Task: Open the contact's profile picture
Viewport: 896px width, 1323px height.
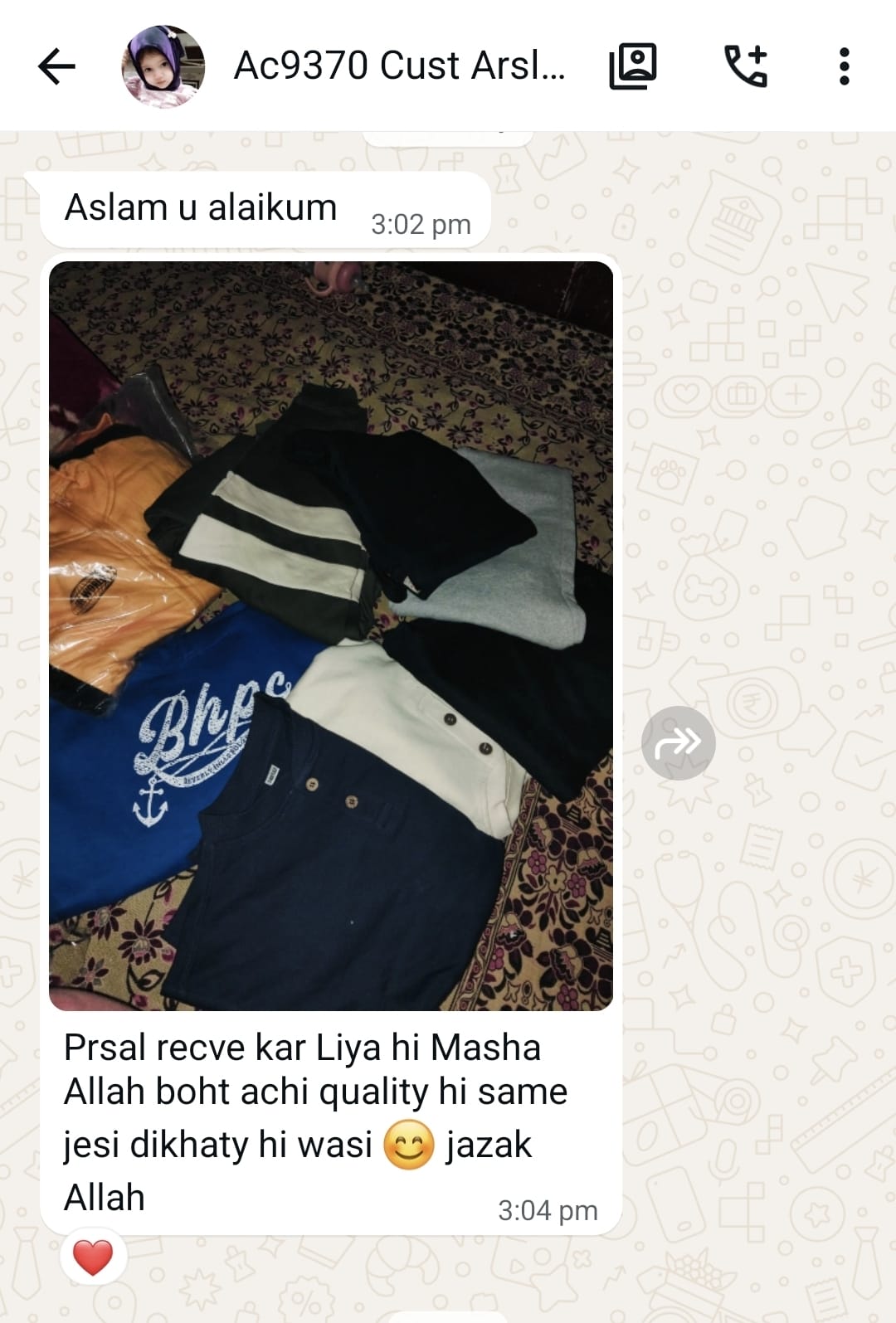Action: (x=163, y=66)
